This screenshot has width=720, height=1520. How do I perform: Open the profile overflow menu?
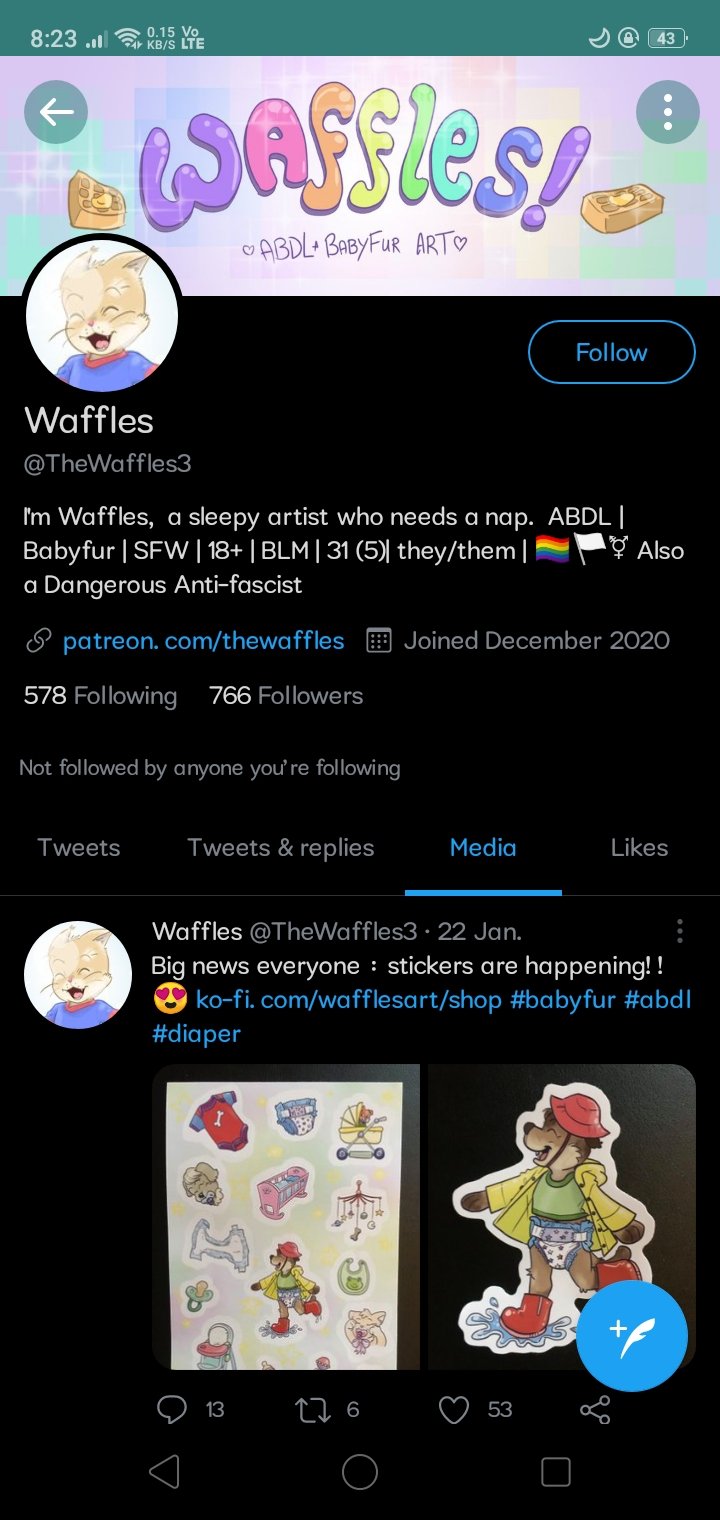point(667,111)
